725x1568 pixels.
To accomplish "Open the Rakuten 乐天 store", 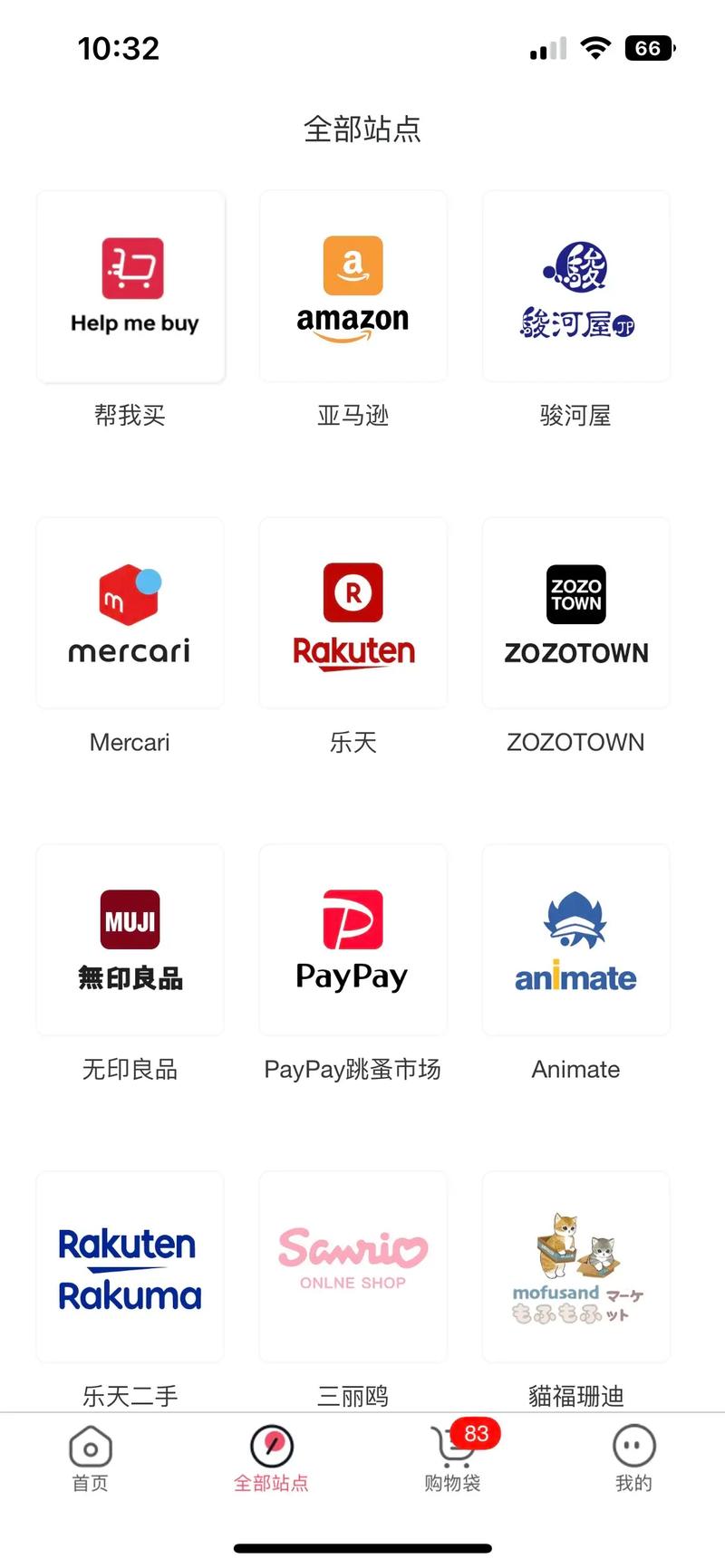I will pos(353,612).
